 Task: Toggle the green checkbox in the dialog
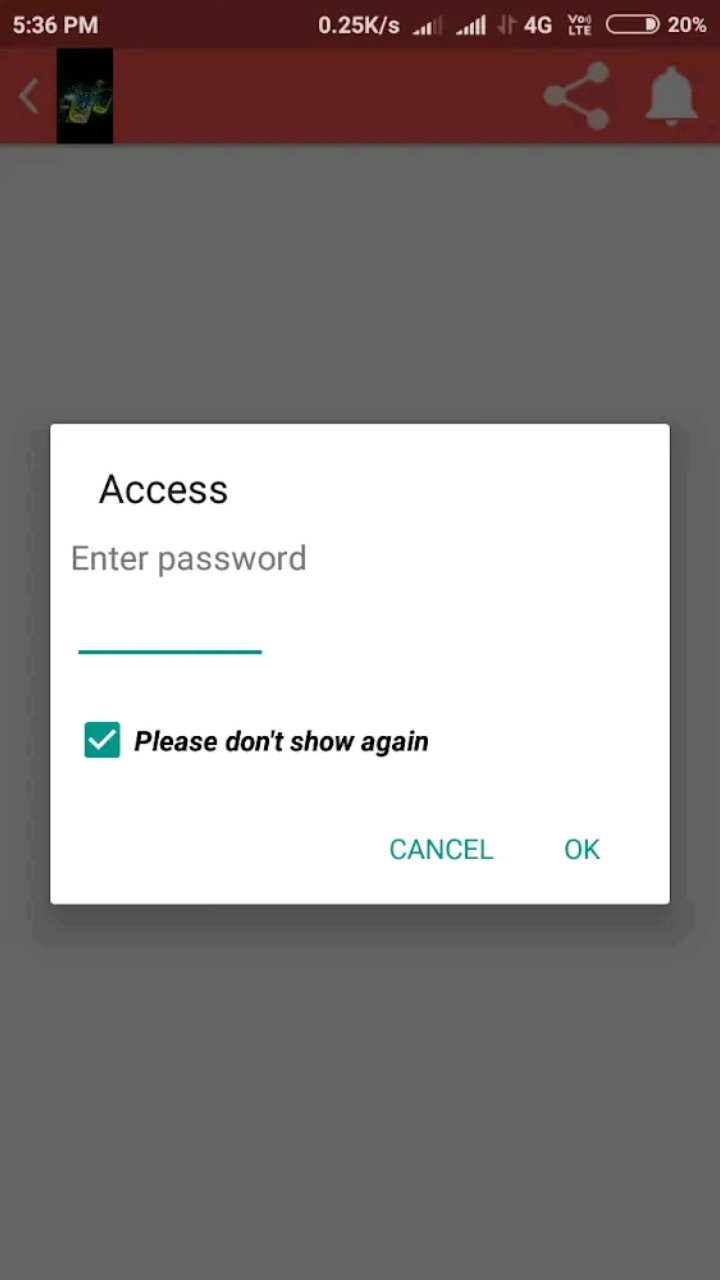101,740
